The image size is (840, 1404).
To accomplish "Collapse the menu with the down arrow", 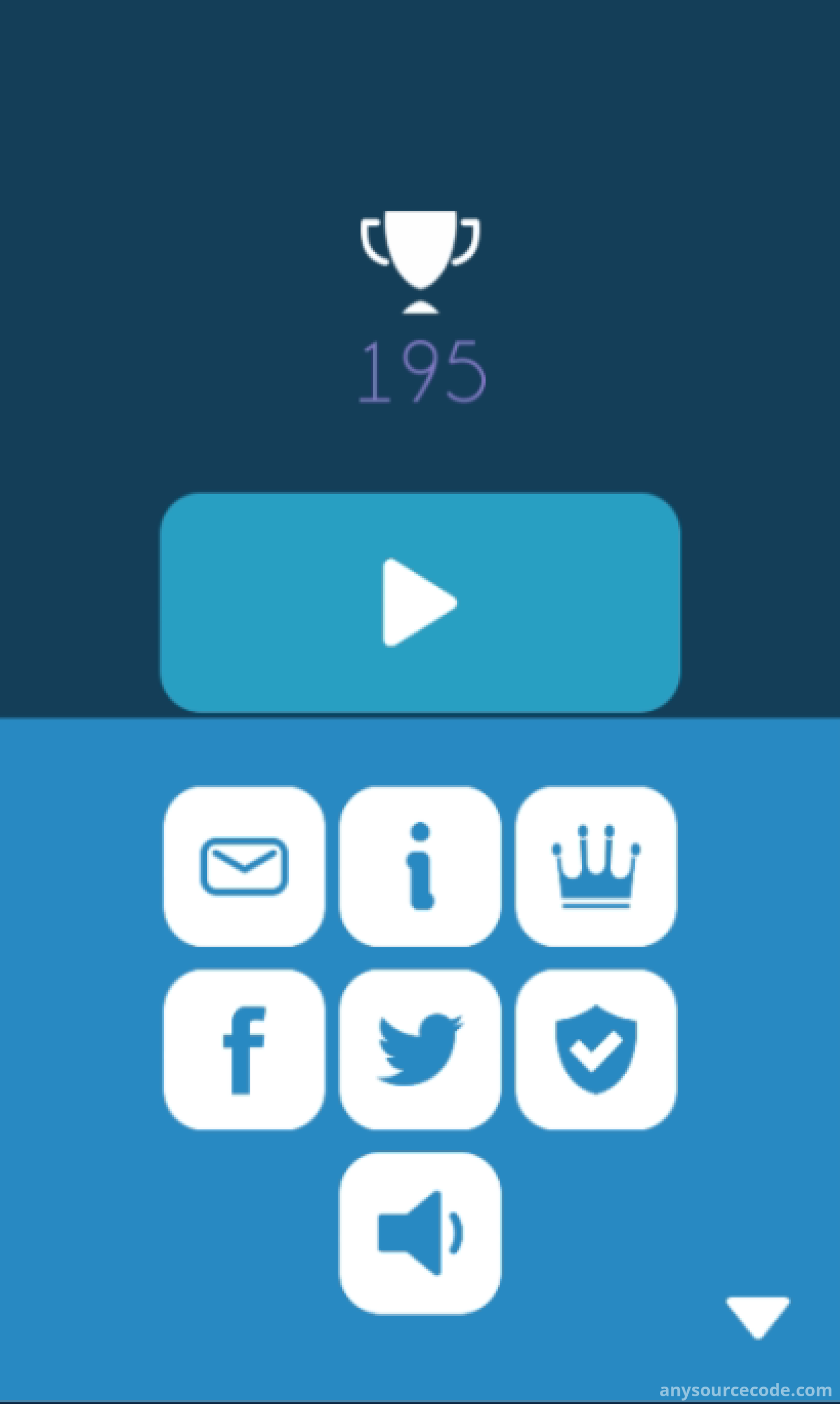I will [758, 1316].
